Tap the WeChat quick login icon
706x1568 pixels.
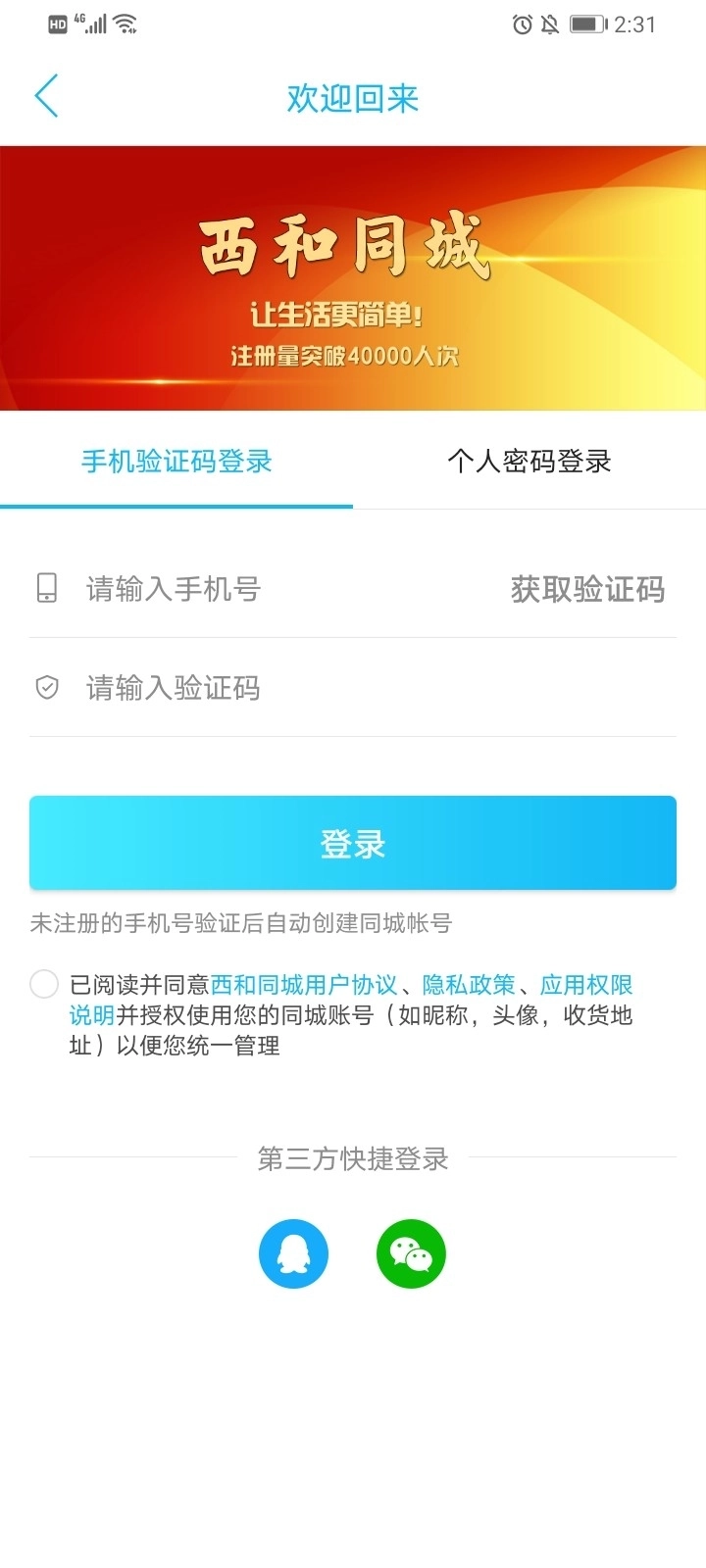point(411,1252)
